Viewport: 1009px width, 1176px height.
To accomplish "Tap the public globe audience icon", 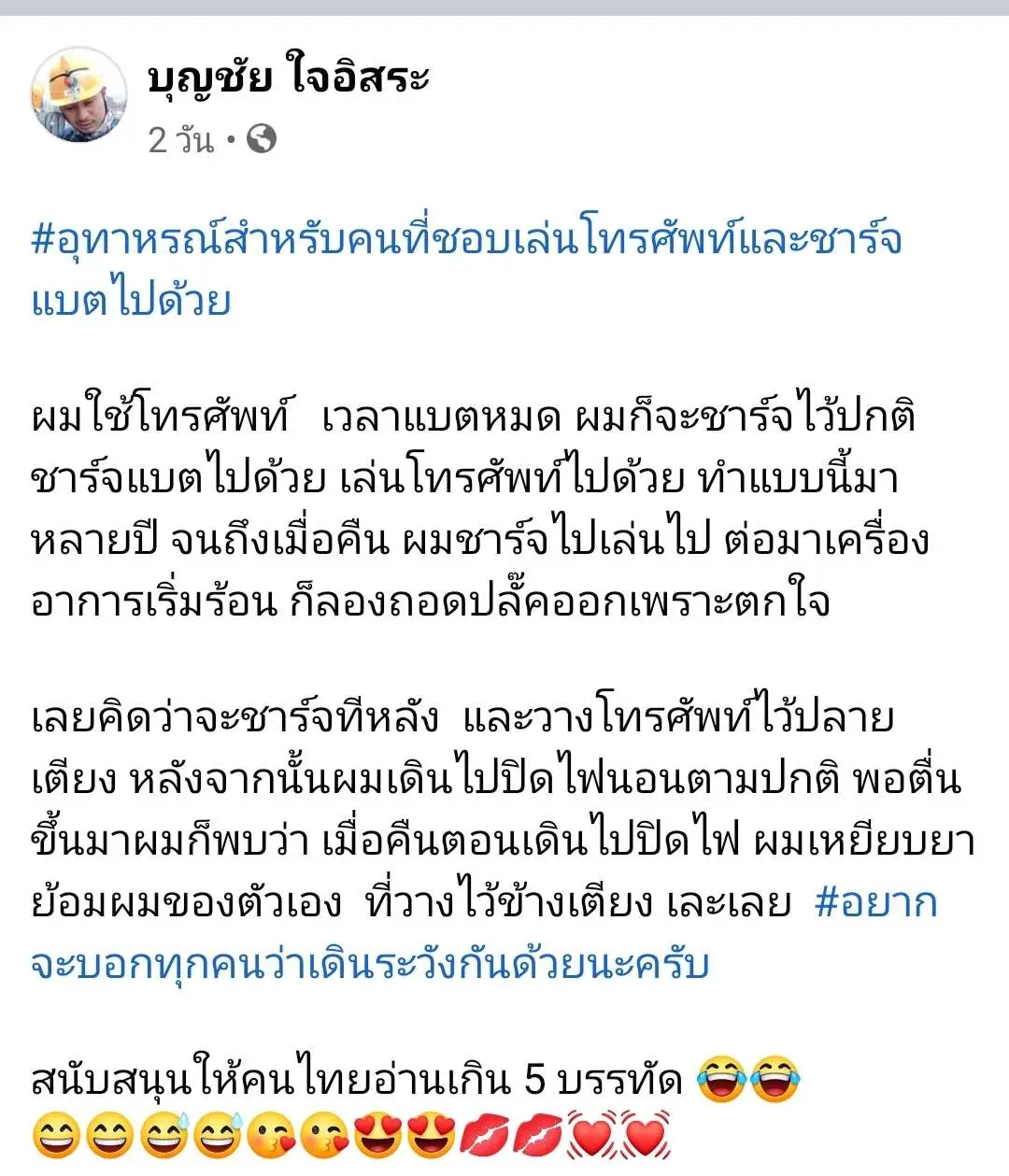I will pos(262,140).
